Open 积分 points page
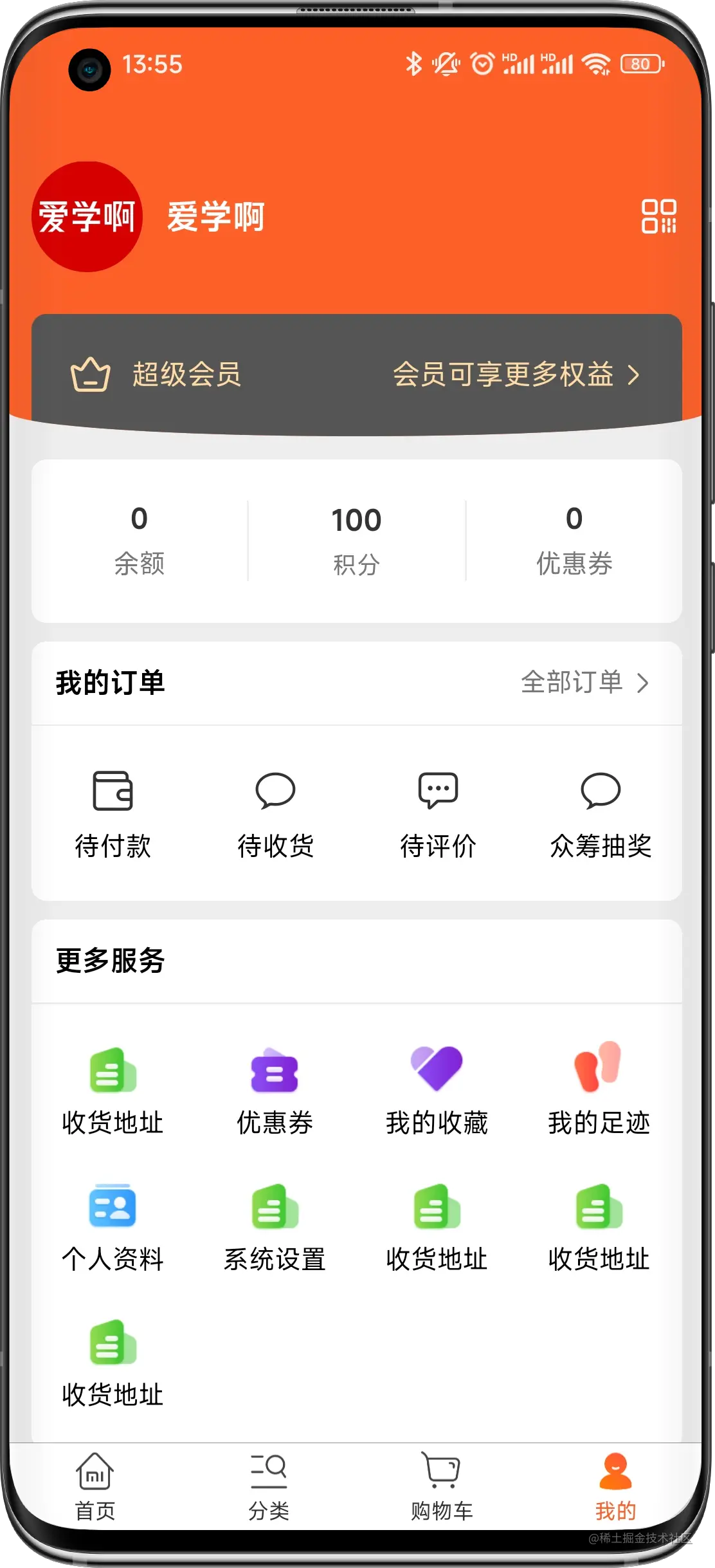This screenshot has height=1568, width=715. click(x=357, y=541)
